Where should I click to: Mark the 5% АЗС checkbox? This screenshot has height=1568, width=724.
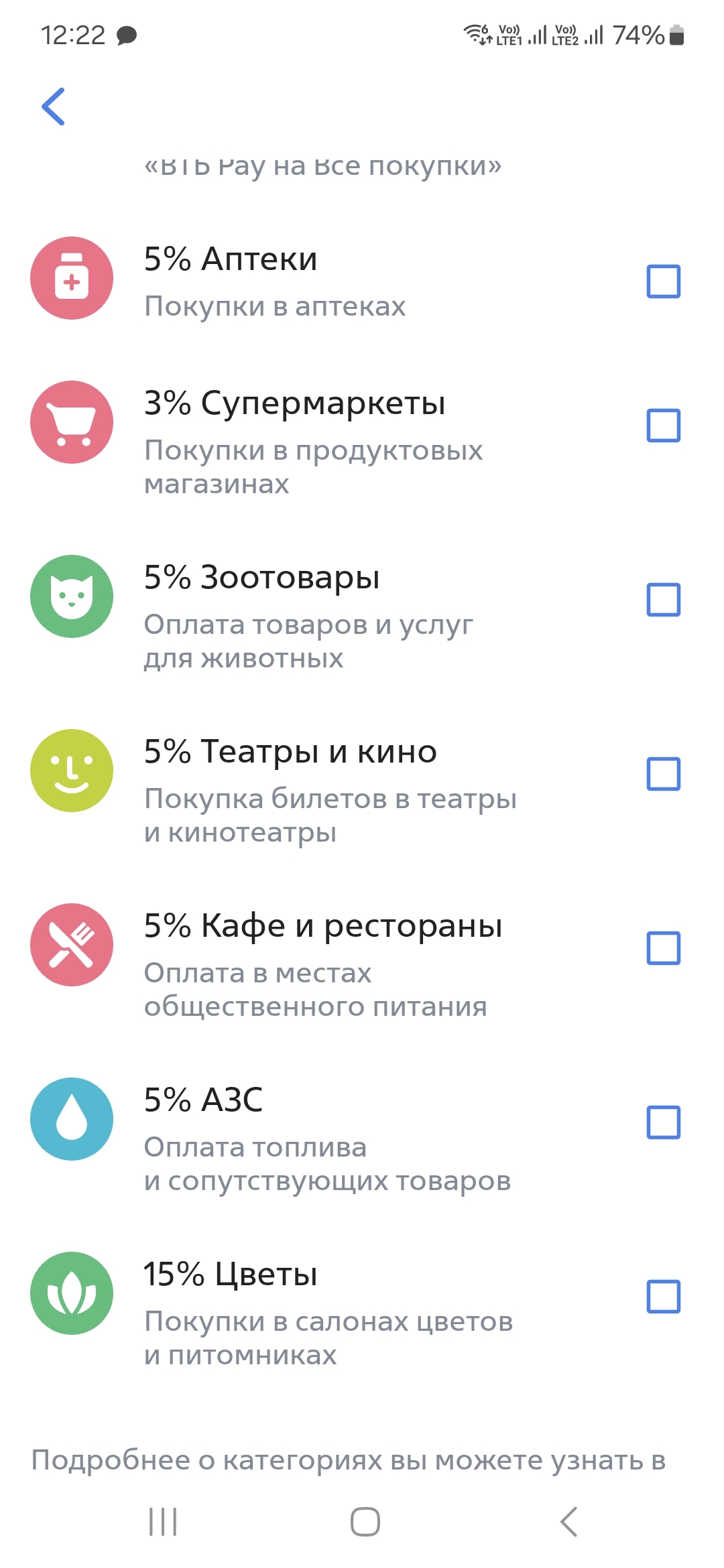point(663,1122)
